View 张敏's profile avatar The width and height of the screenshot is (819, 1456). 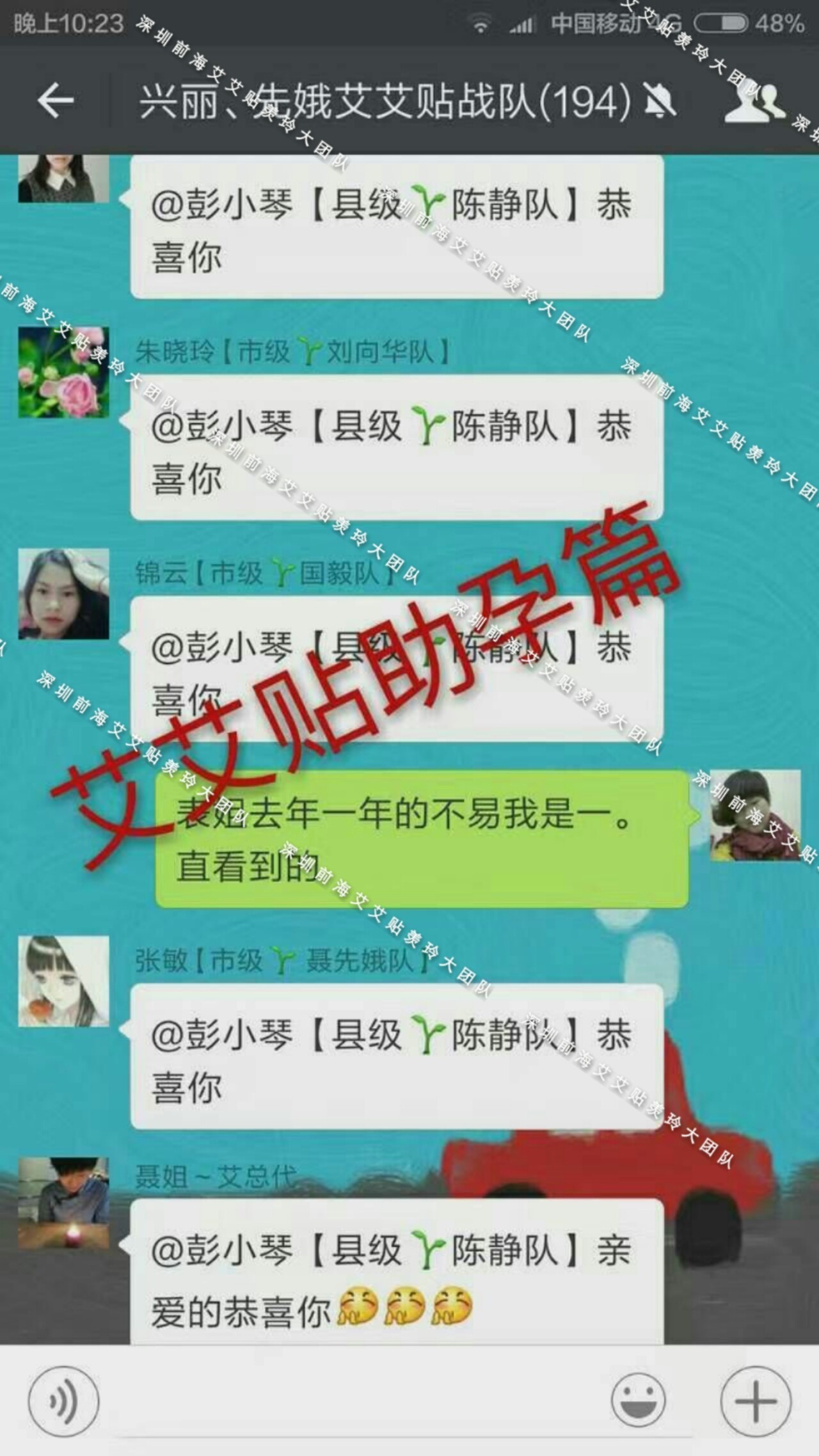pos(63,981)
